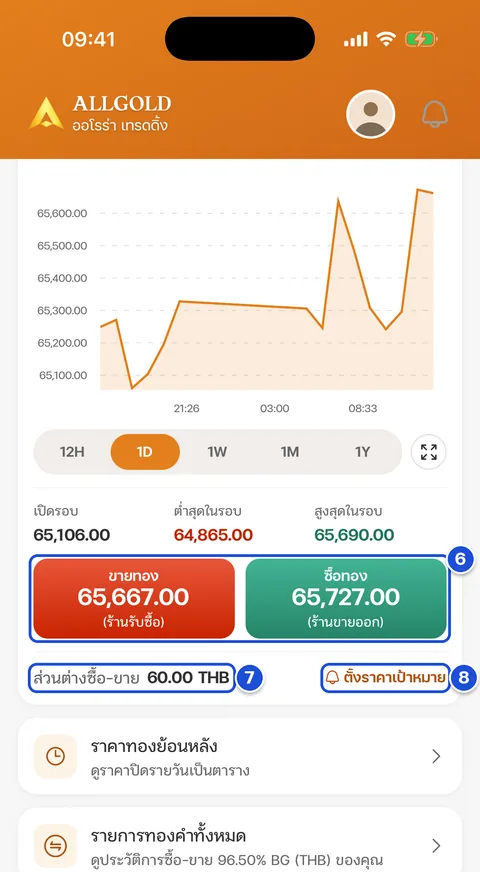Switch chart range to 12H
Screen dimensions: 480x872
click(72, 452)
